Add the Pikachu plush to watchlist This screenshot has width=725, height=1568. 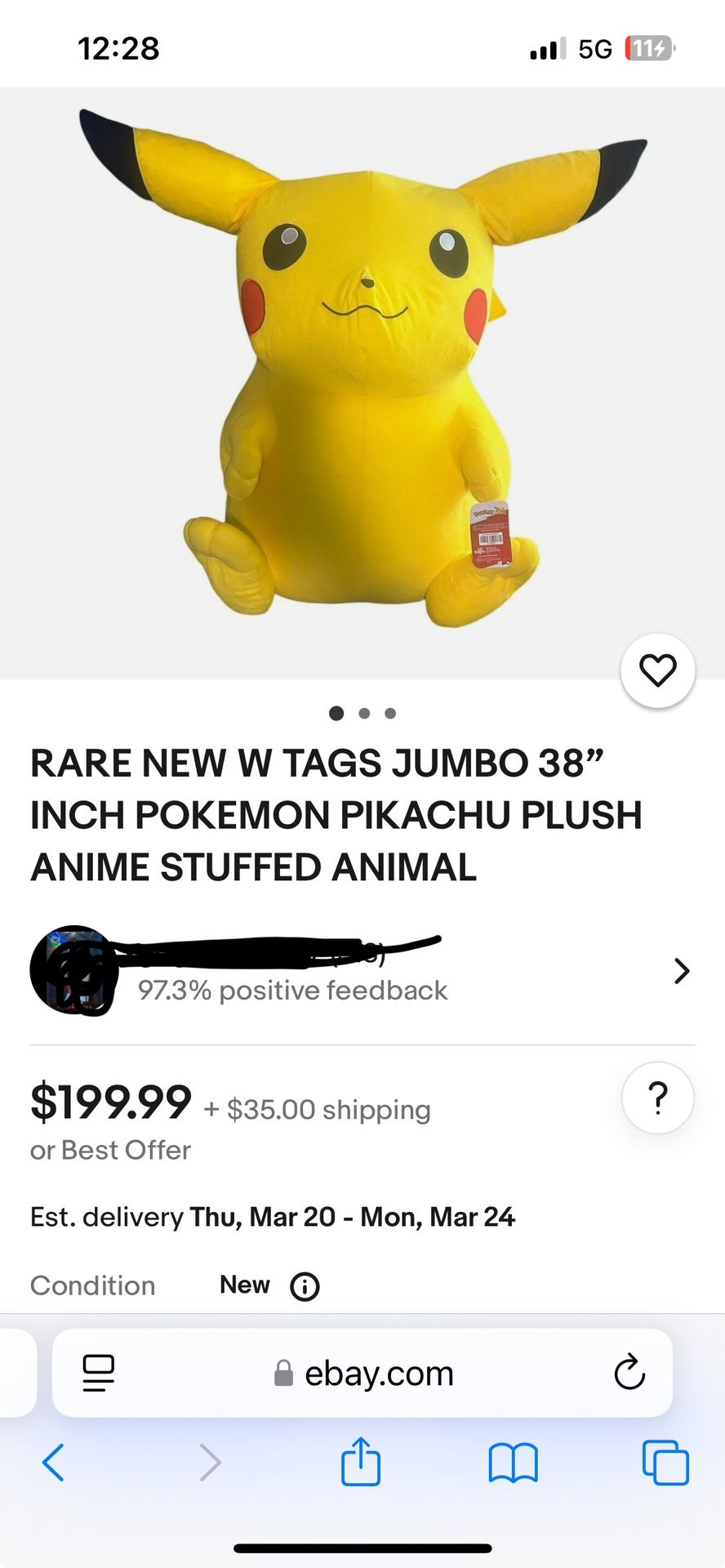657,670
